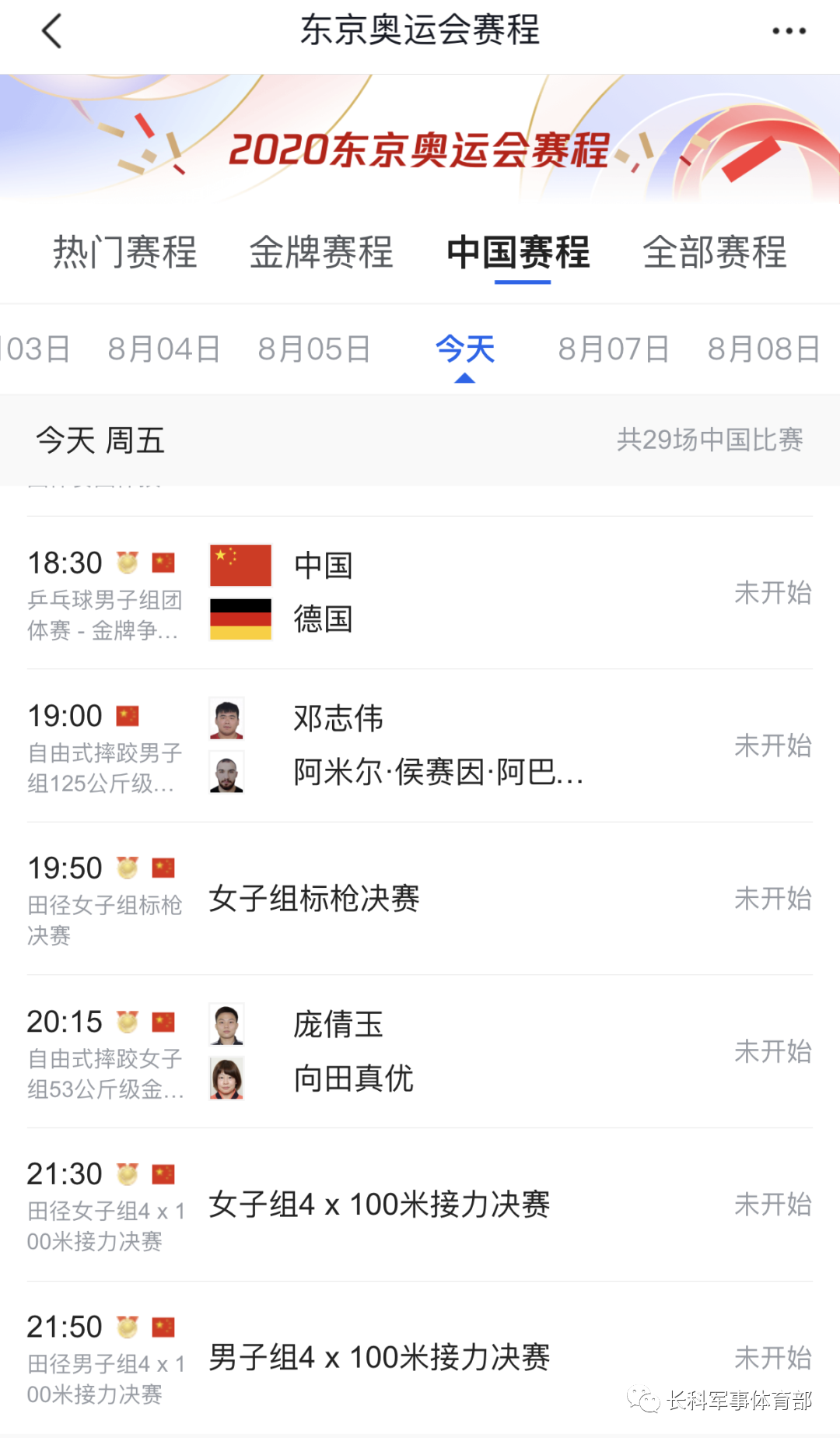
Task: Switch to the 热门赛程 tab
Action: pyautogui.click(x=124, y=253)
